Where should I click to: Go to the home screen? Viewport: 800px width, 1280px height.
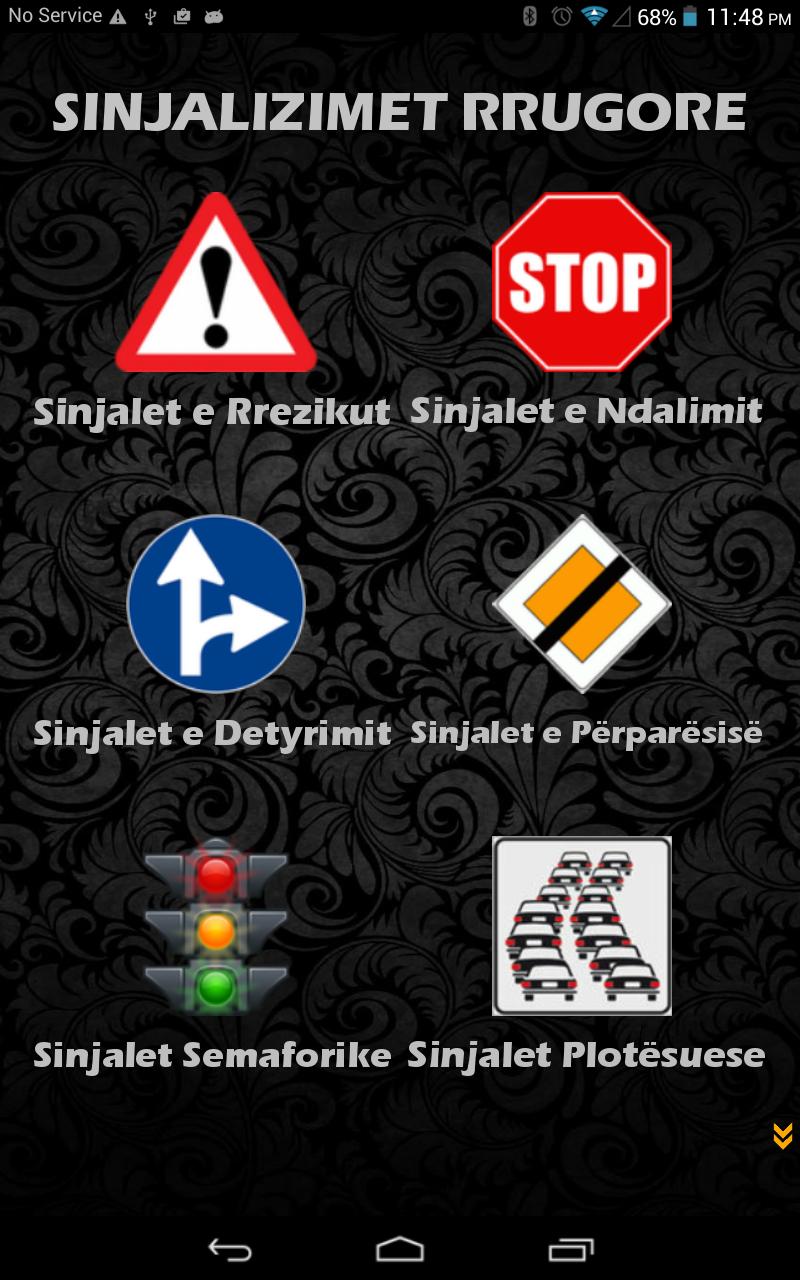(x=400, y=1249)
